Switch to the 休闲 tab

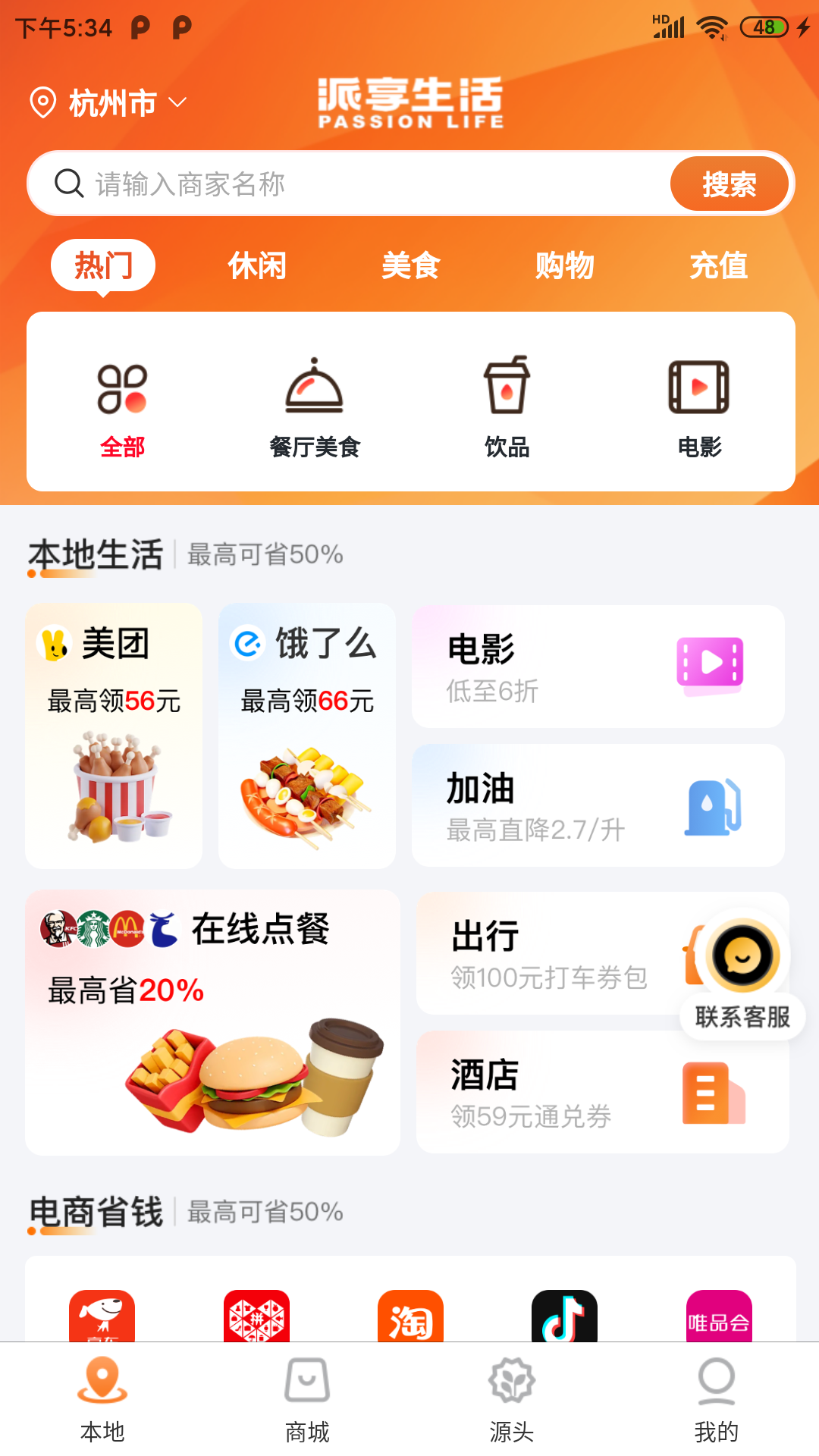256,265
